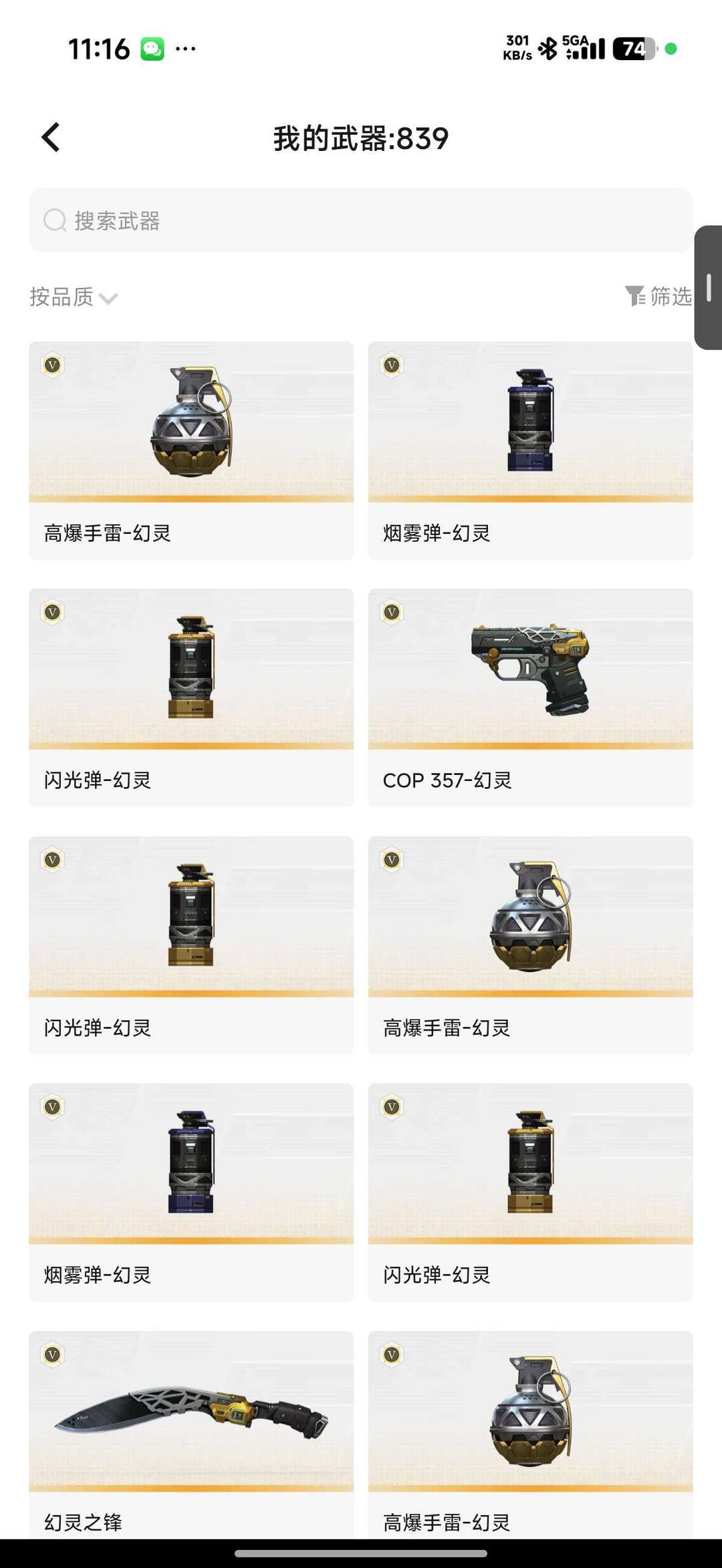View the 幻灵之锋 knife card
Viewport: 722px width, 1568px height.
coord(191,1434)
